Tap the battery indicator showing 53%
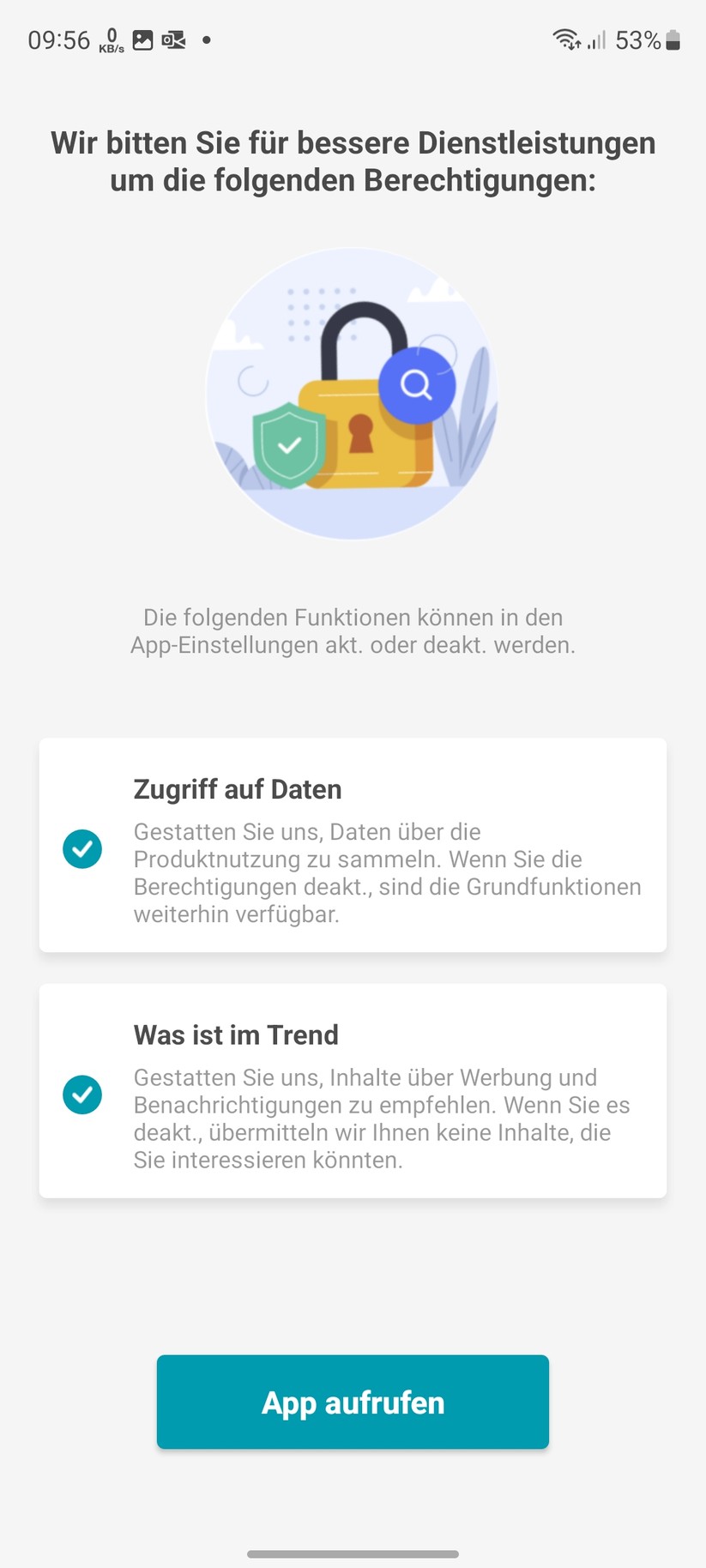This screenshot has width=706, height=1568. [x=652, y=40]
